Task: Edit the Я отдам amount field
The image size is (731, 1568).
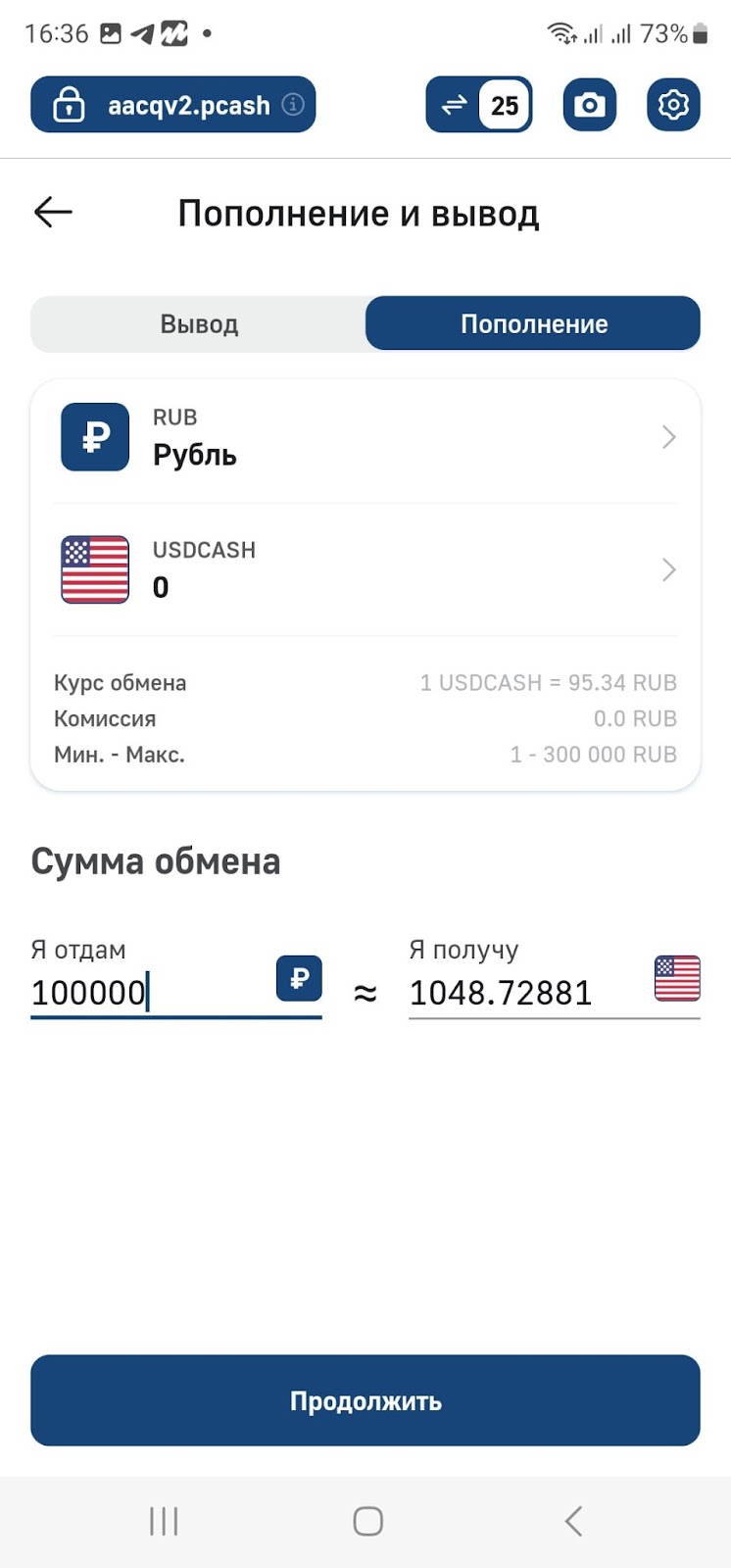Action: point(147,993)
